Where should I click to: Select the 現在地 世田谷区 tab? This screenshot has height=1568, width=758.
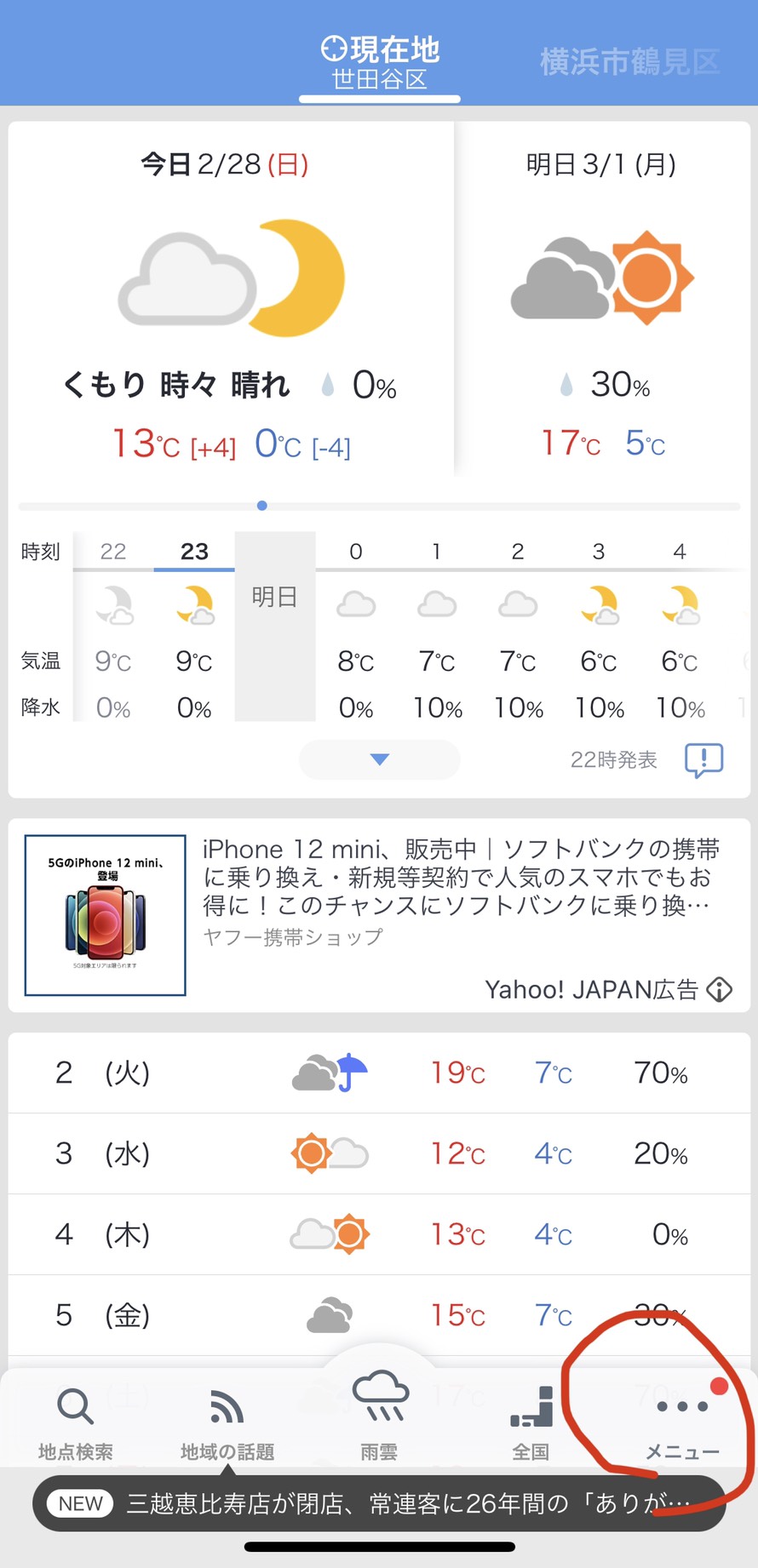point(379,63)
